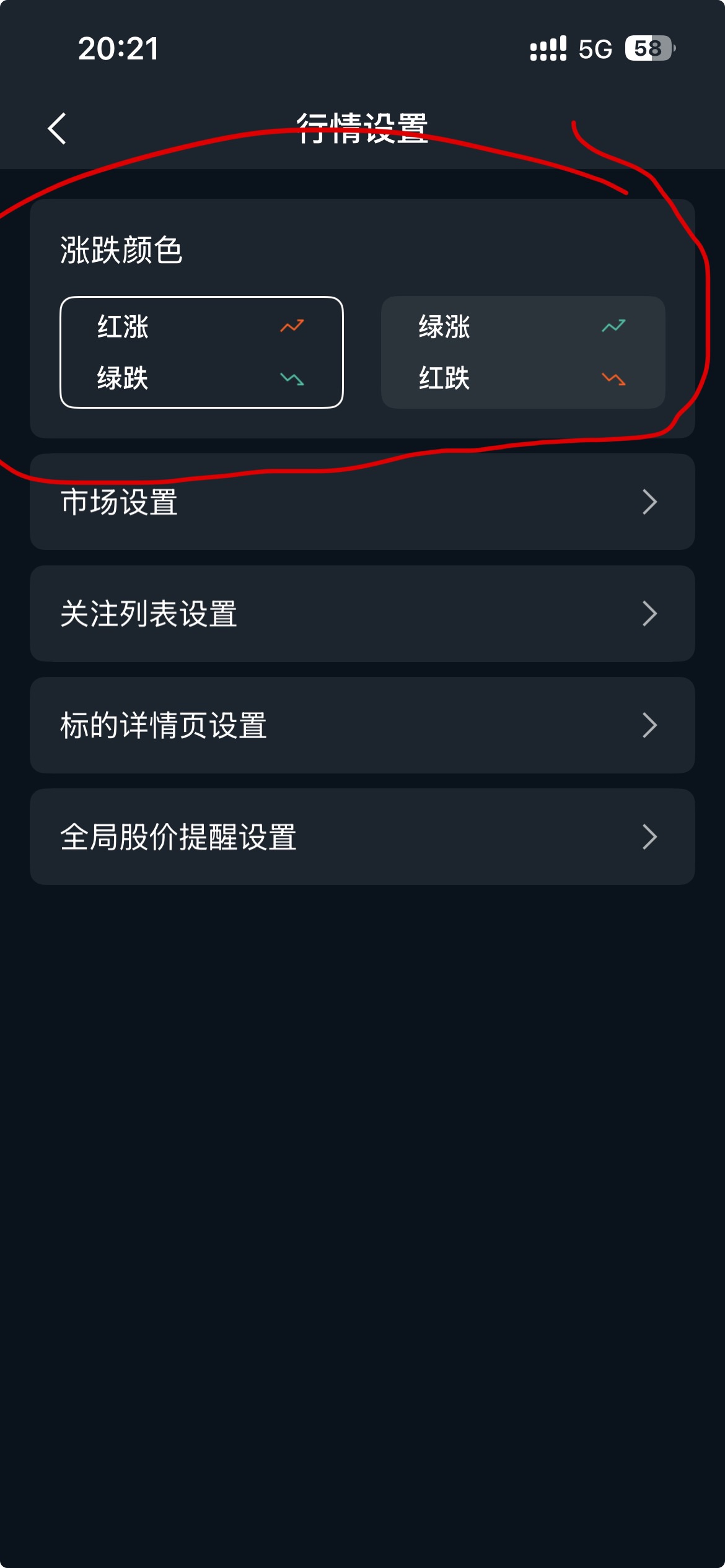The image size is (725, 1568).
Task: Select the 红涨绿跌 color option
Action: pos(201,352)
